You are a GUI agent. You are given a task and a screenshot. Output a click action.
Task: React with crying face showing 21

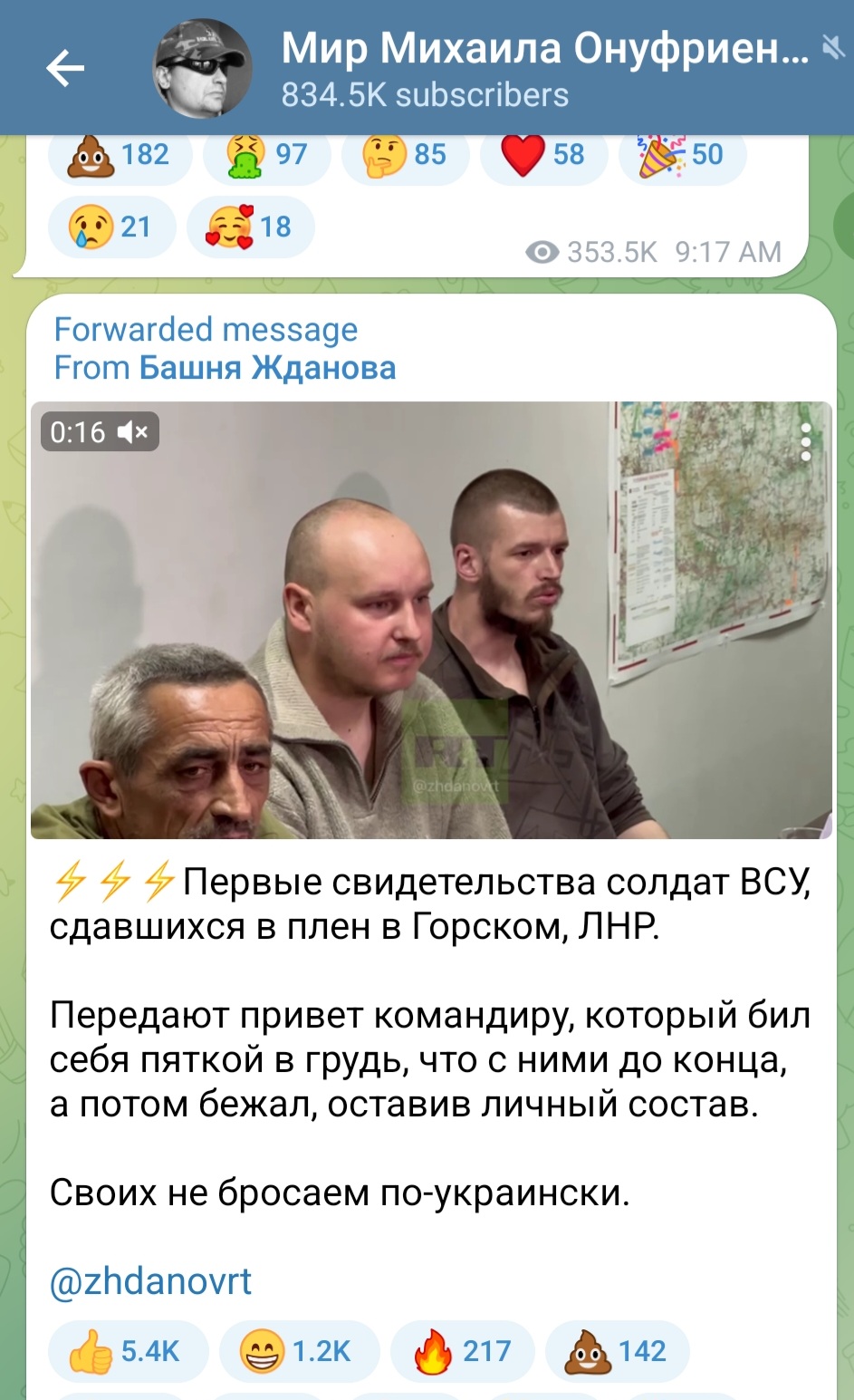(110, 227)
